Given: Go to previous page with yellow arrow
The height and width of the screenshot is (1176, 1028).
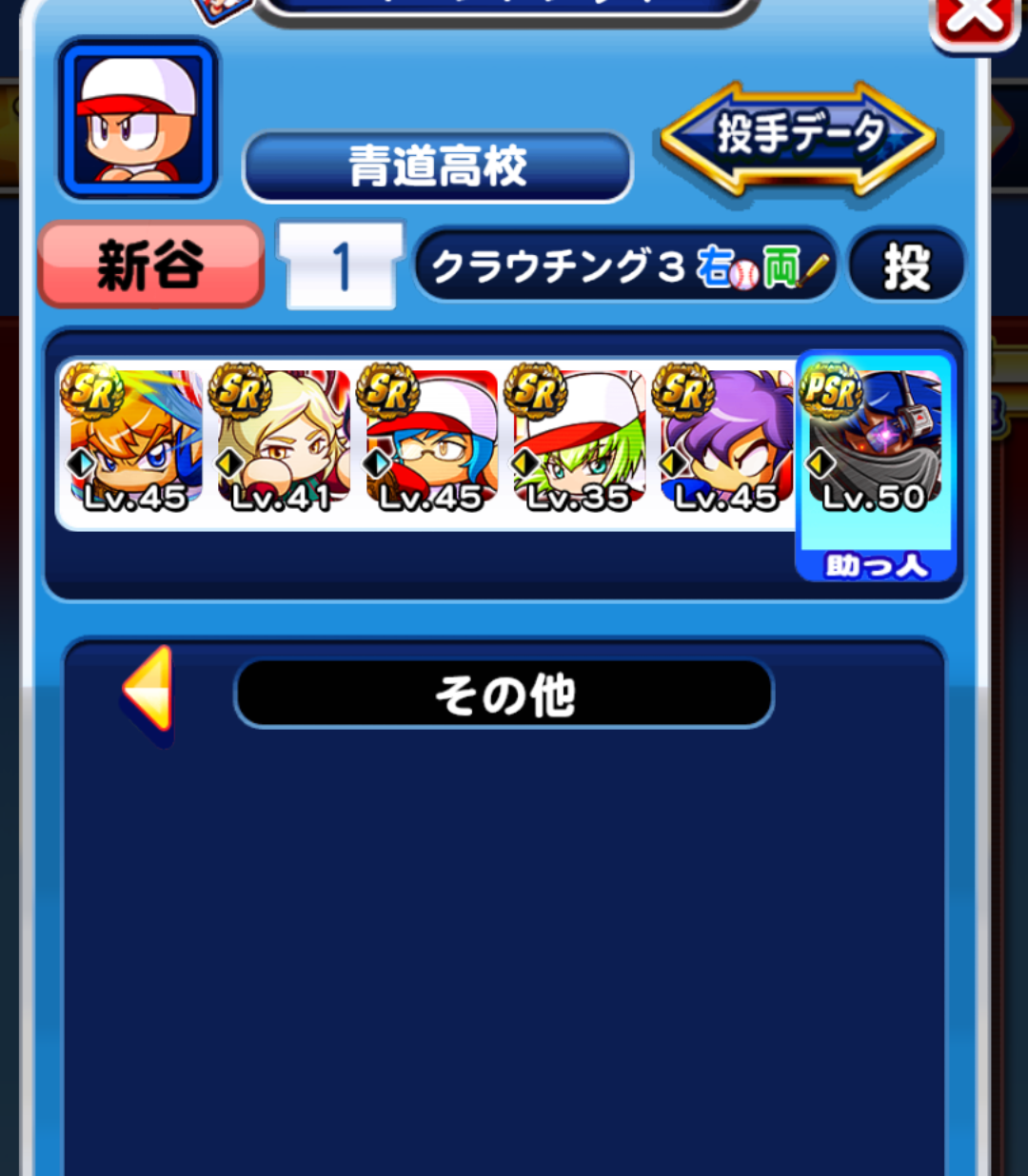Looking at the screenshot, I should pos(148,693).
